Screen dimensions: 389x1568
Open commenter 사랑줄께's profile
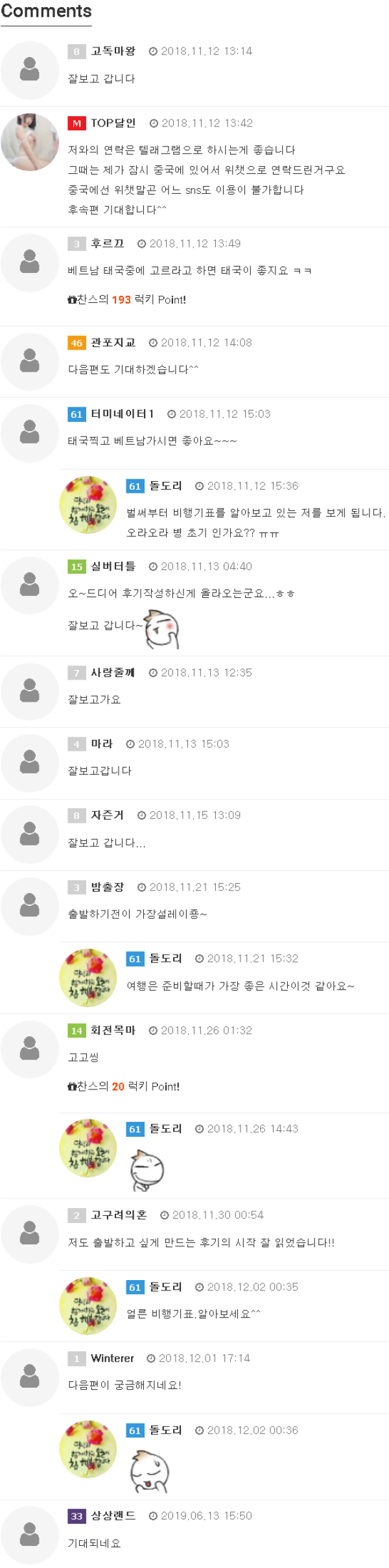tap(113, 673)
